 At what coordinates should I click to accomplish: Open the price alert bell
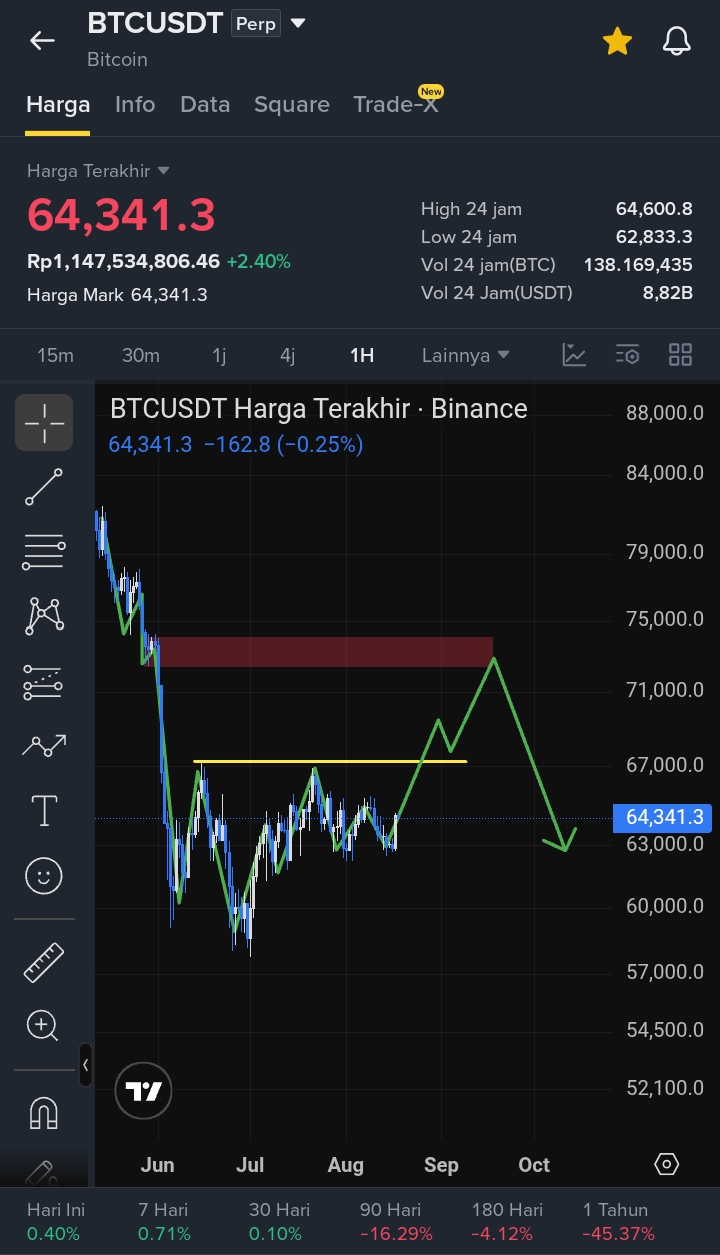(677, 41)
